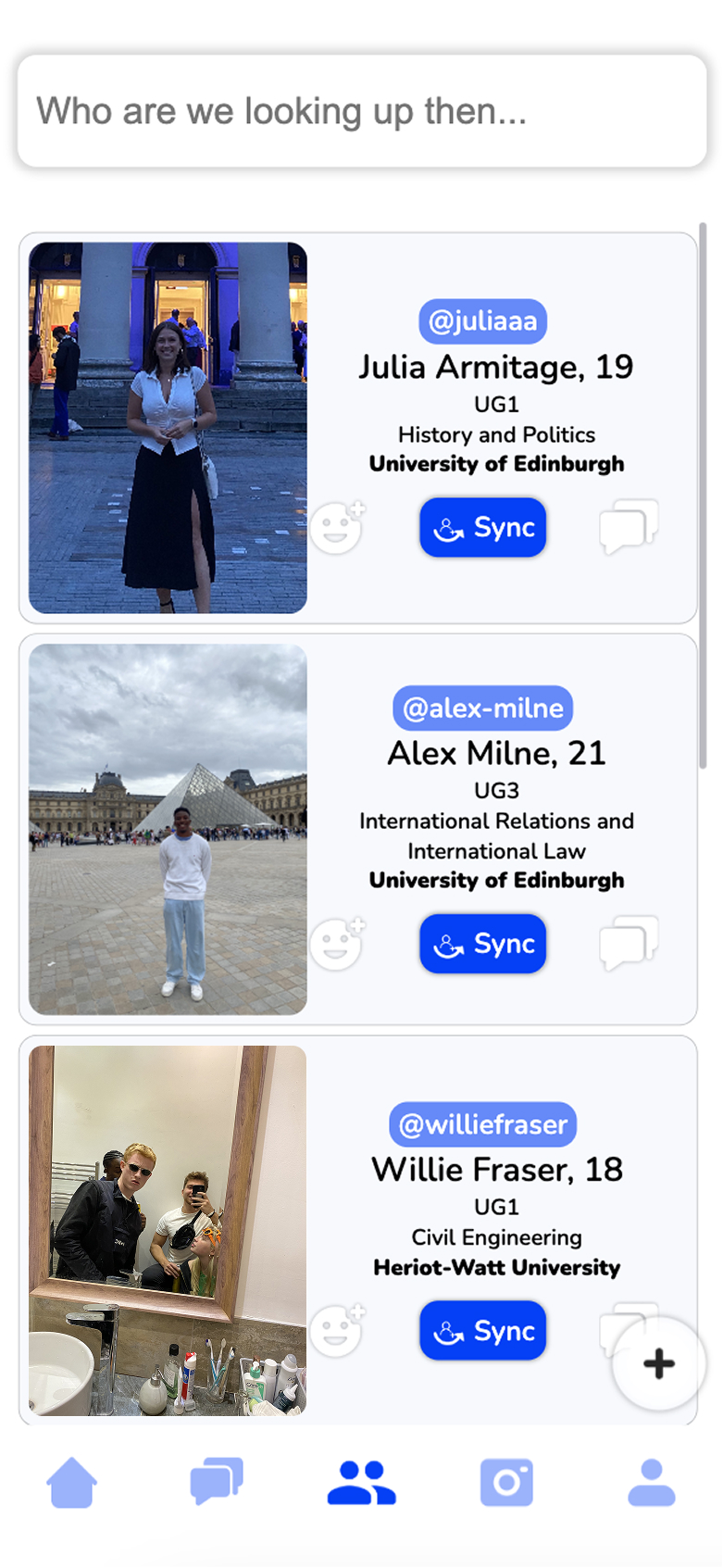
Task: Open the @juliaaa username chip
Action: pos(482,321)
